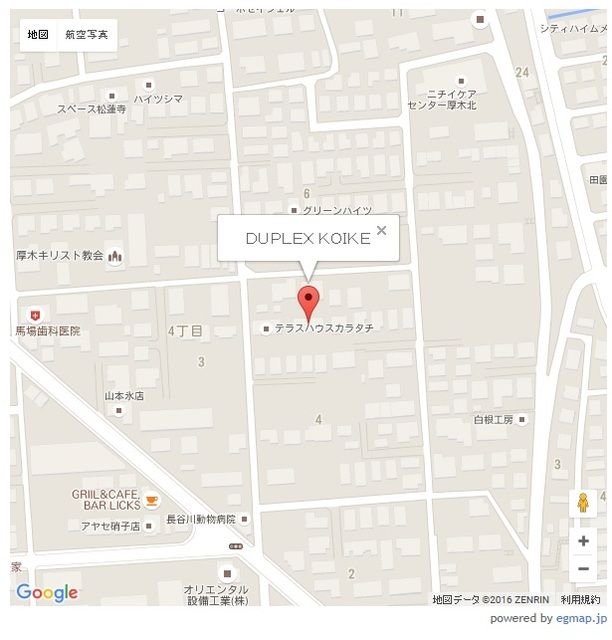The image size is (612, 640).
Task: Select the Street View pegman icon
Action: pos(582,504)
